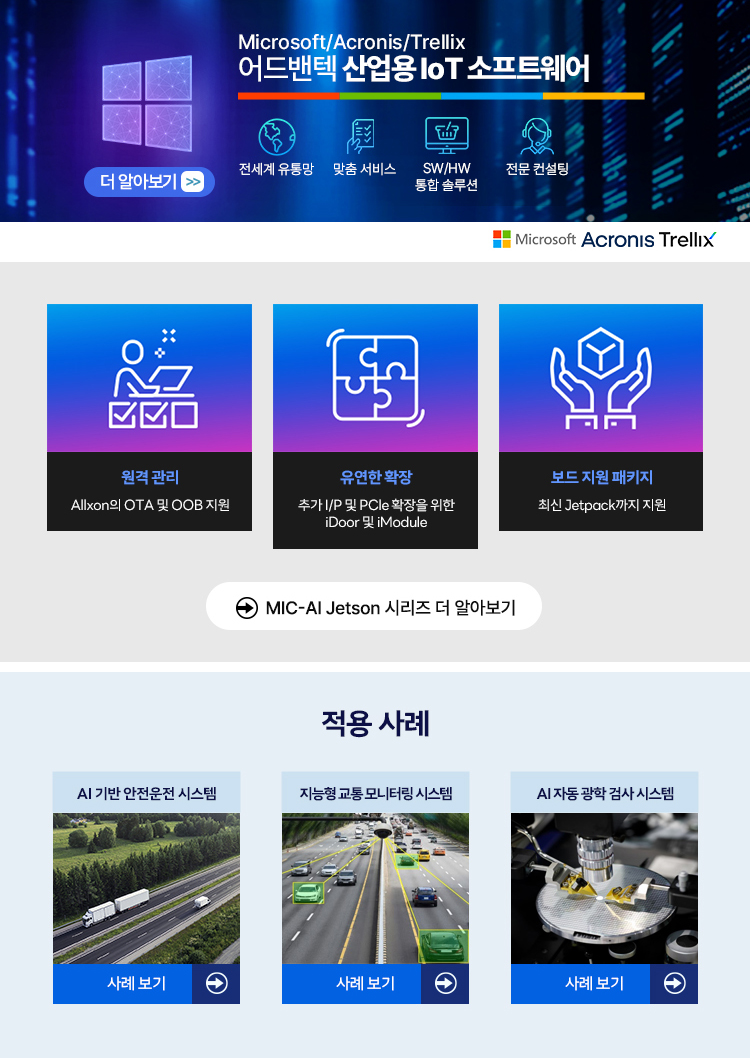Select 사례 보기 under AI 자동 광학 검사 시스템
The image size is (750, 1058).
604,984
